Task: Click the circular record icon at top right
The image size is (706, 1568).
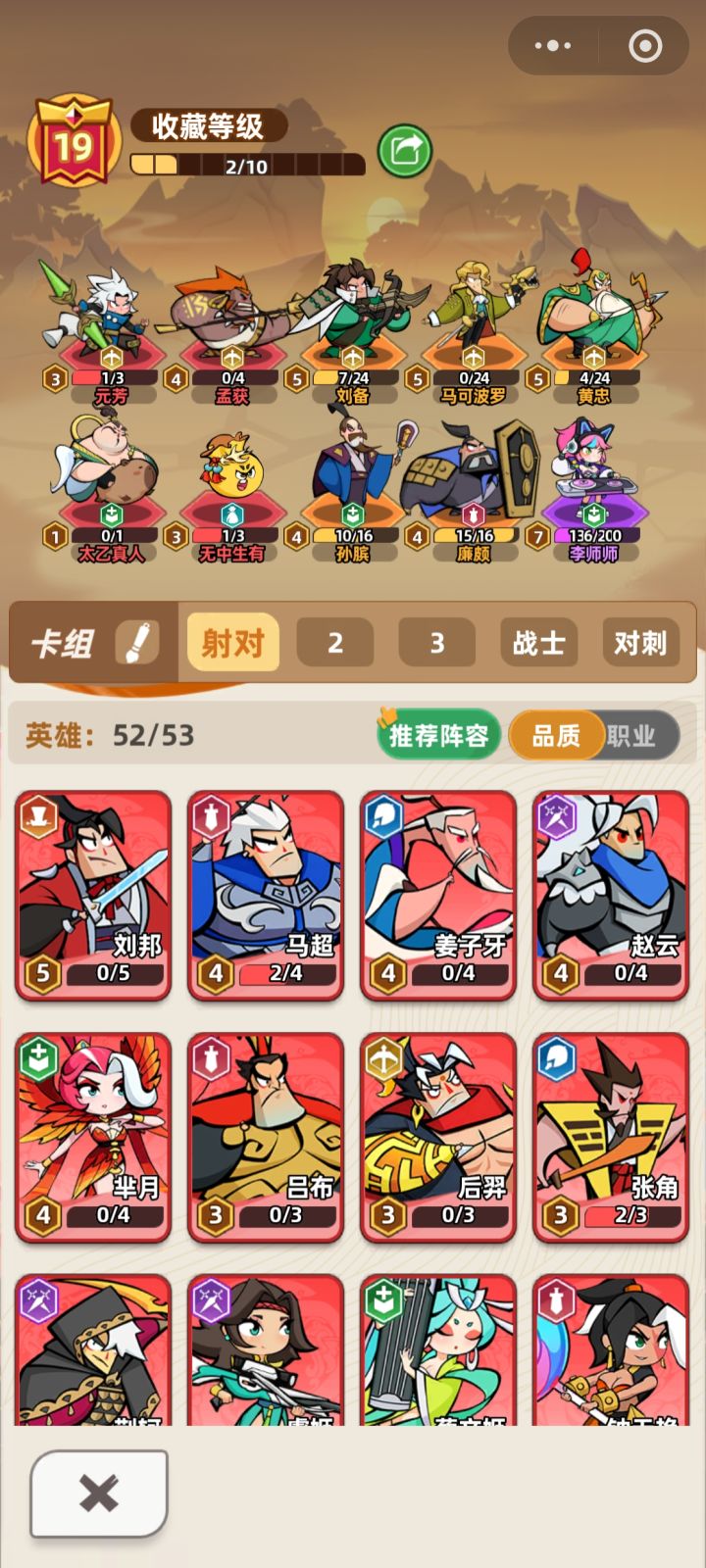Action: pos(644,46)
